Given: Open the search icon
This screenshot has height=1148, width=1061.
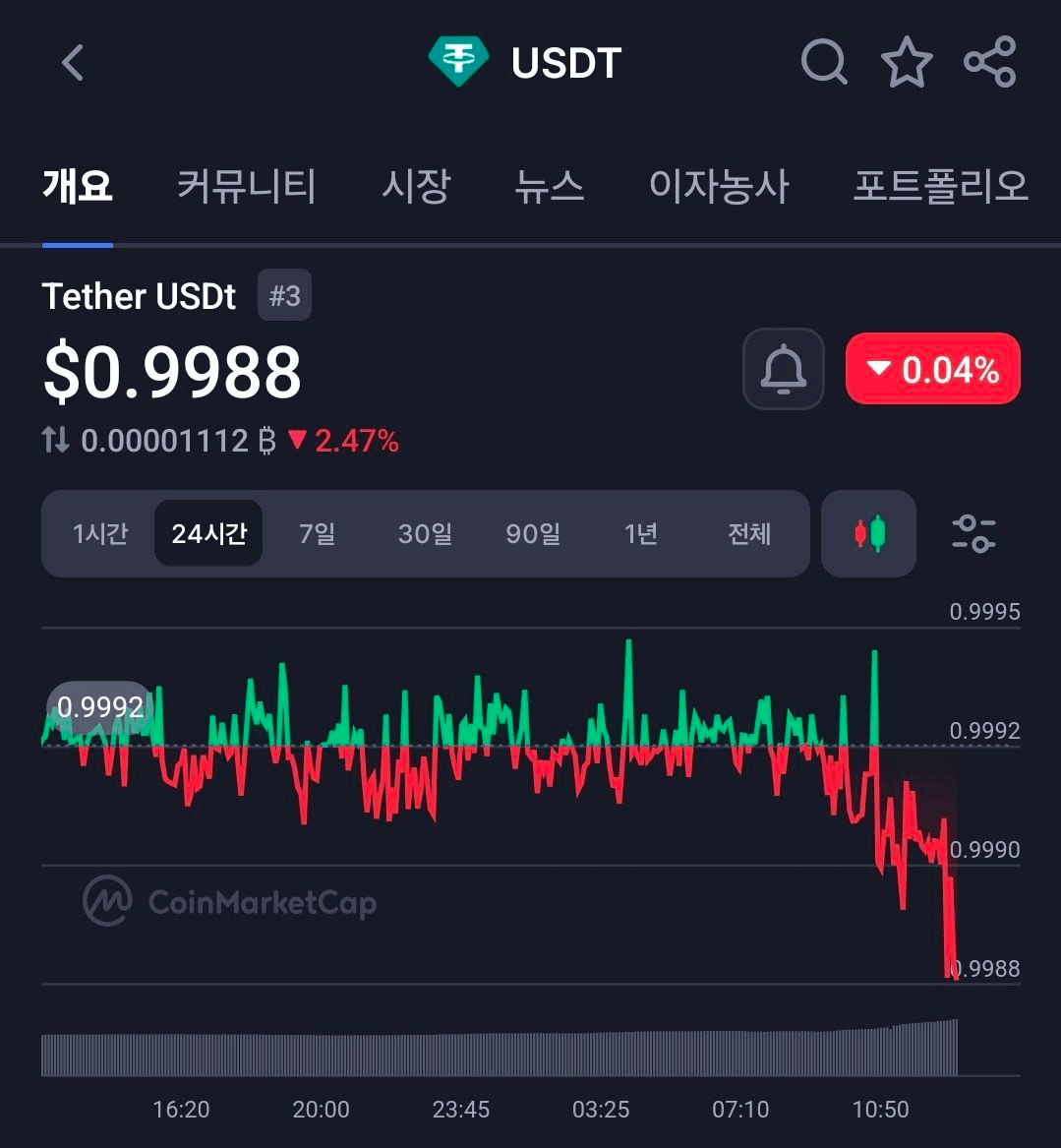Looking at the screenshot, I should [824, 63].
